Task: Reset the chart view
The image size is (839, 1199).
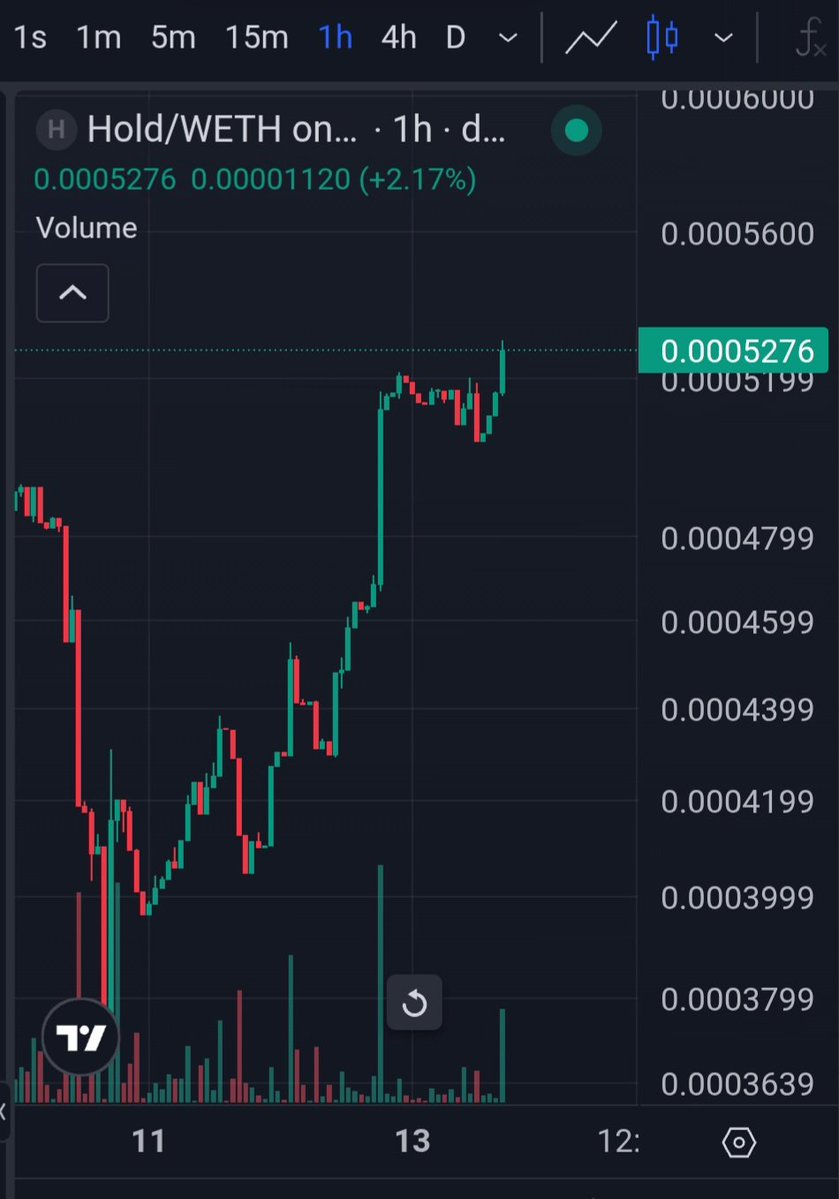Action: (414, 1003)
